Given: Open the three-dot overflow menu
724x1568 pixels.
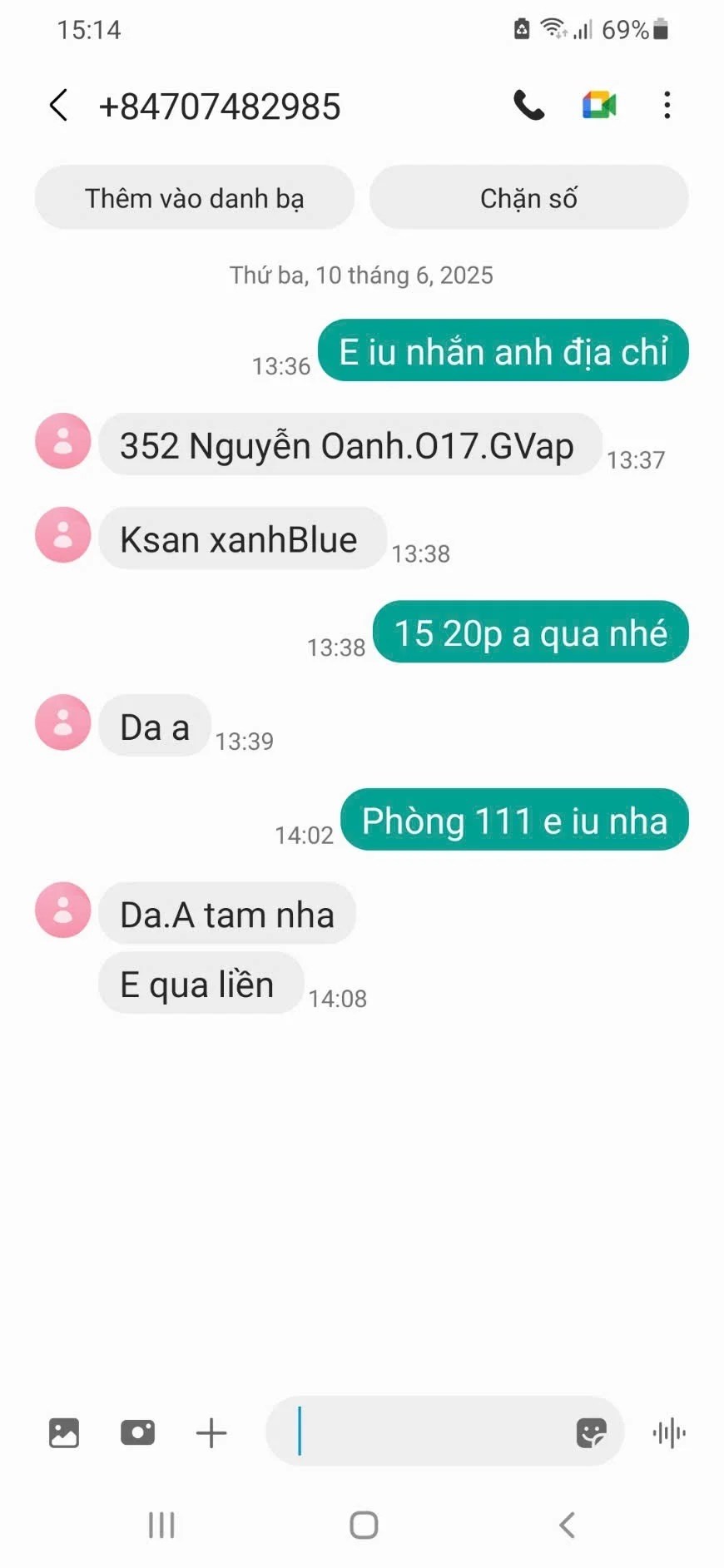Looking at the screenshot, I should (x=667, y=106).
